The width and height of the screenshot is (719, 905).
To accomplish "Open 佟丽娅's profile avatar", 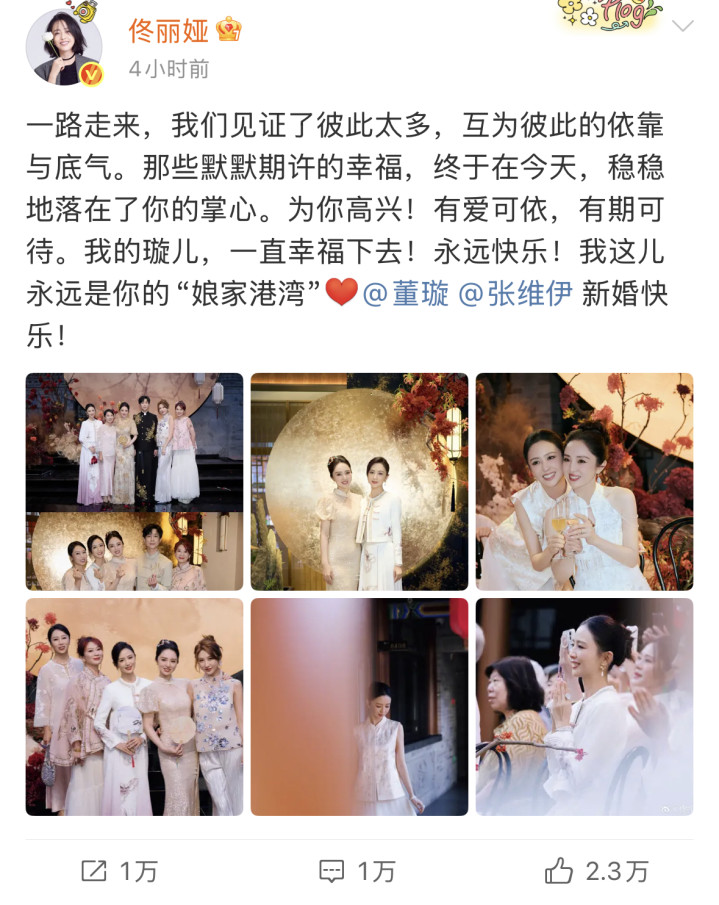I will (x=64, y=47).
